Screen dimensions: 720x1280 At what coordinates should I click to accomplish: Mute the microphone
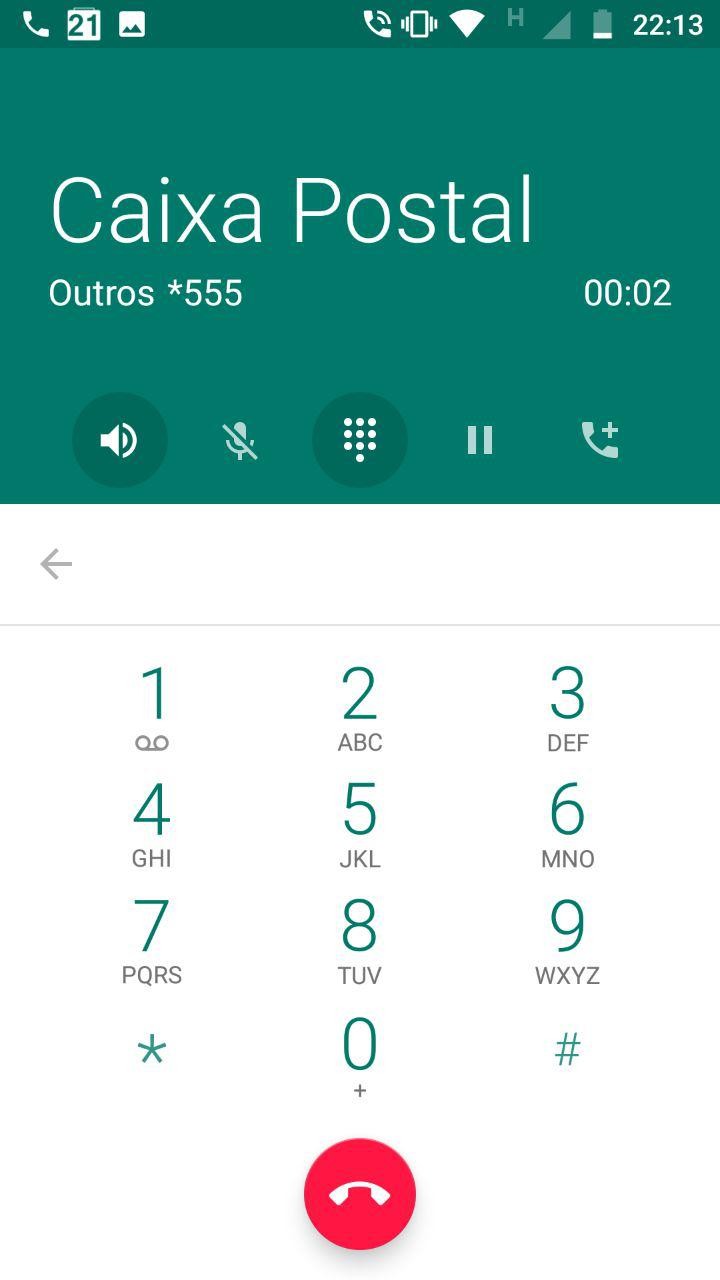240,440
